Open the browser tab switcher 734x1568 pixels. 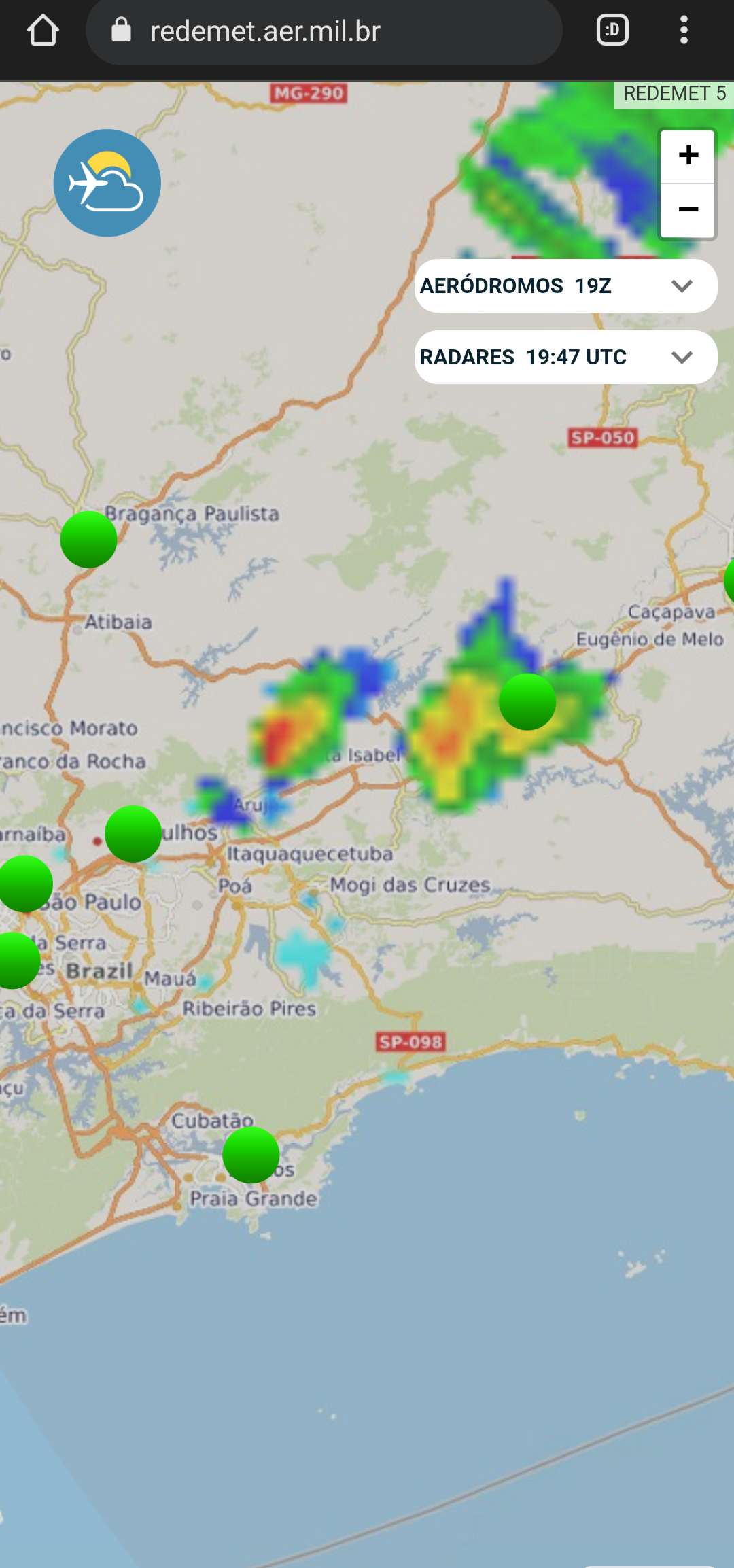click(612, 31)
